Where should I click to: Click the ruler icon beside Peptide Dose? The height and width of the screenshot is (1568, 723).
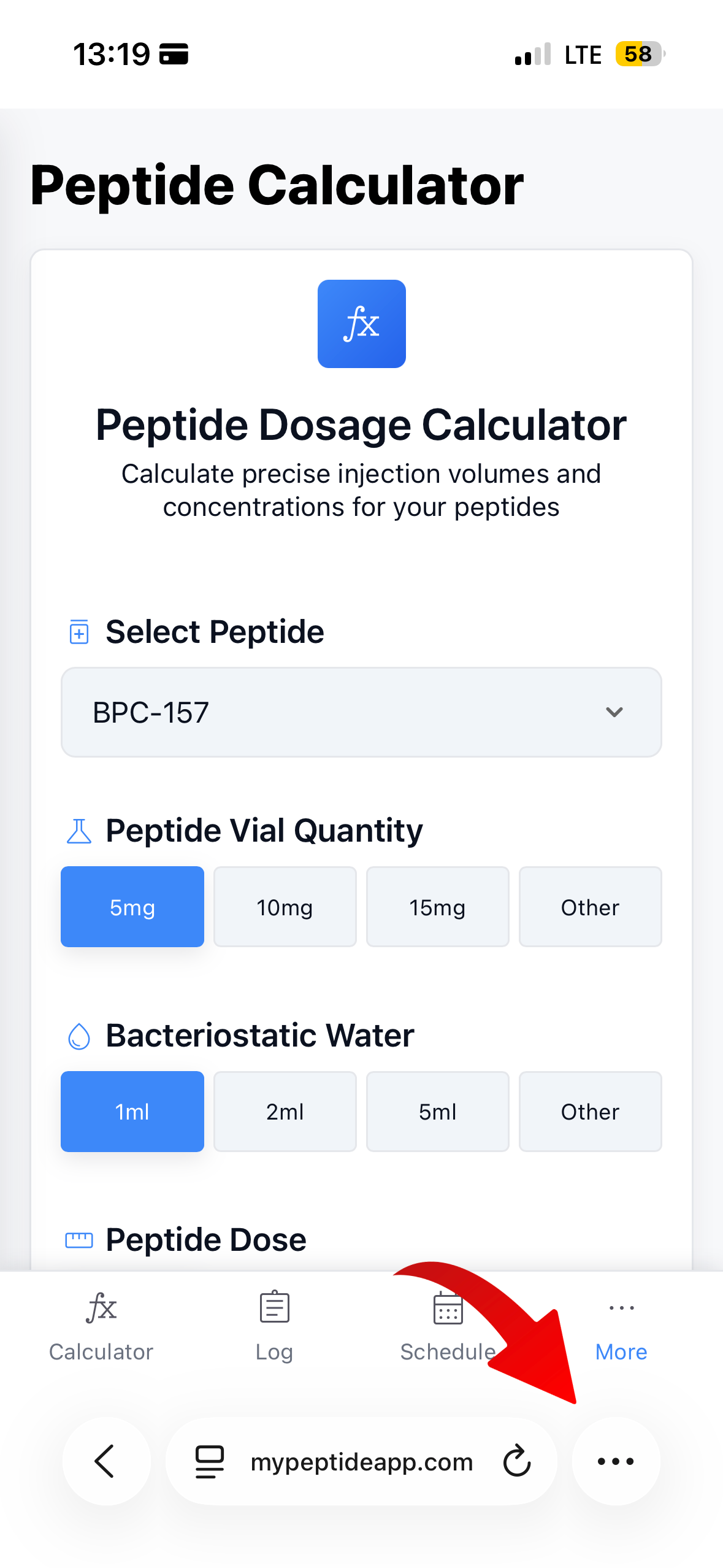(78, 1240)
